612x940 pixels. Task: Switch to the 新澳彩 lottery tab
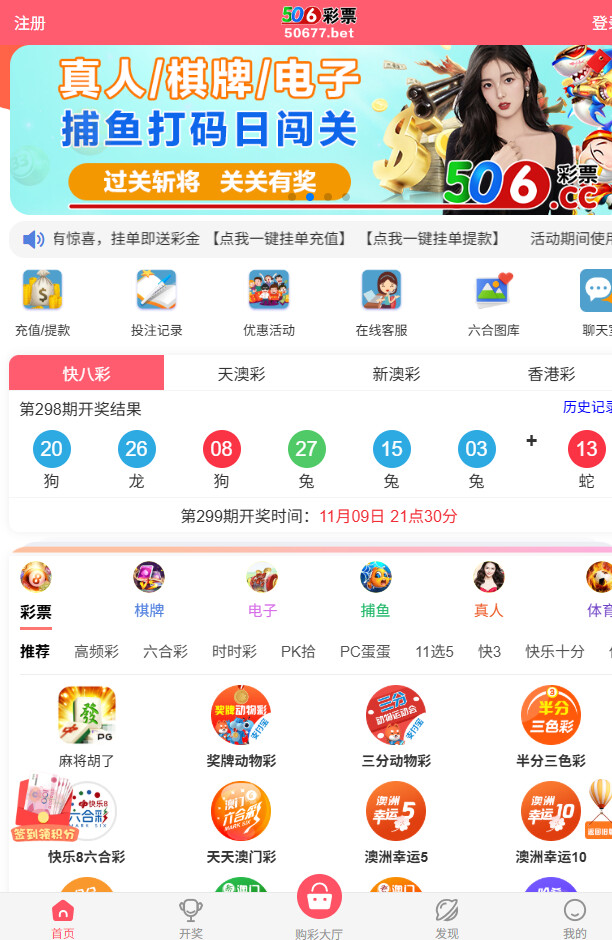(396, 374)
